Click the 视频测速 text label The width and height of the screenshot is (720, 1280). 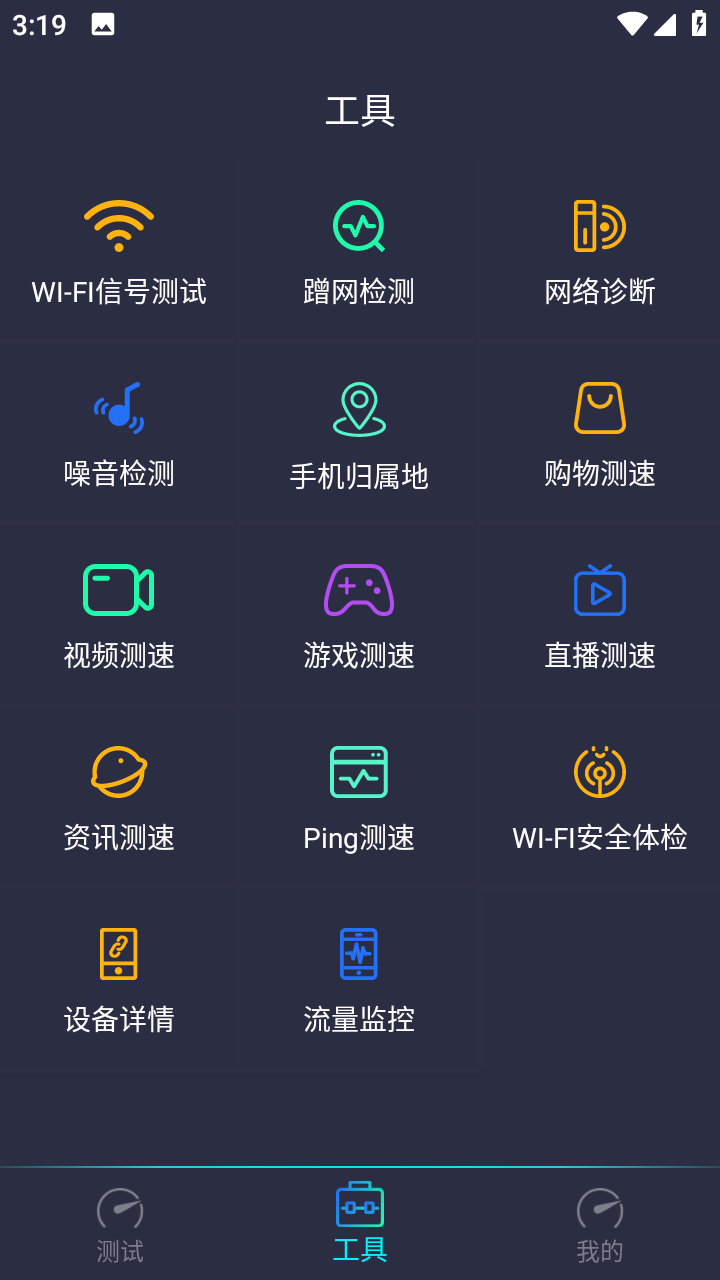[x=119, y=656]
